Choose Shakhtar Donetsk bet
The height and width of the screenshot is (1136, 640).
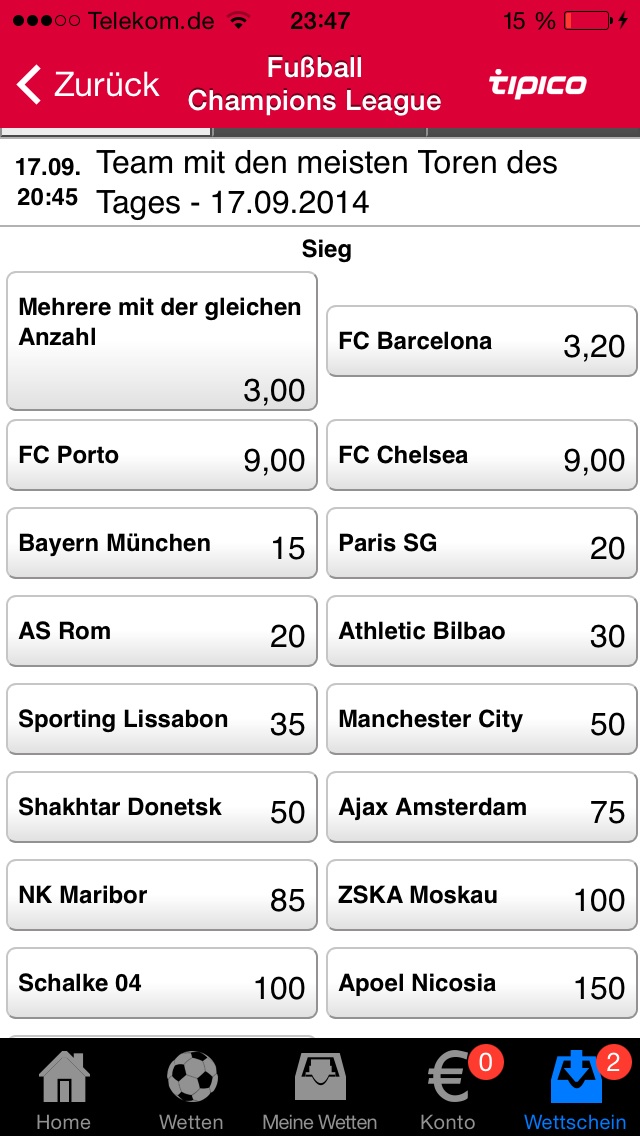(162, 807)
